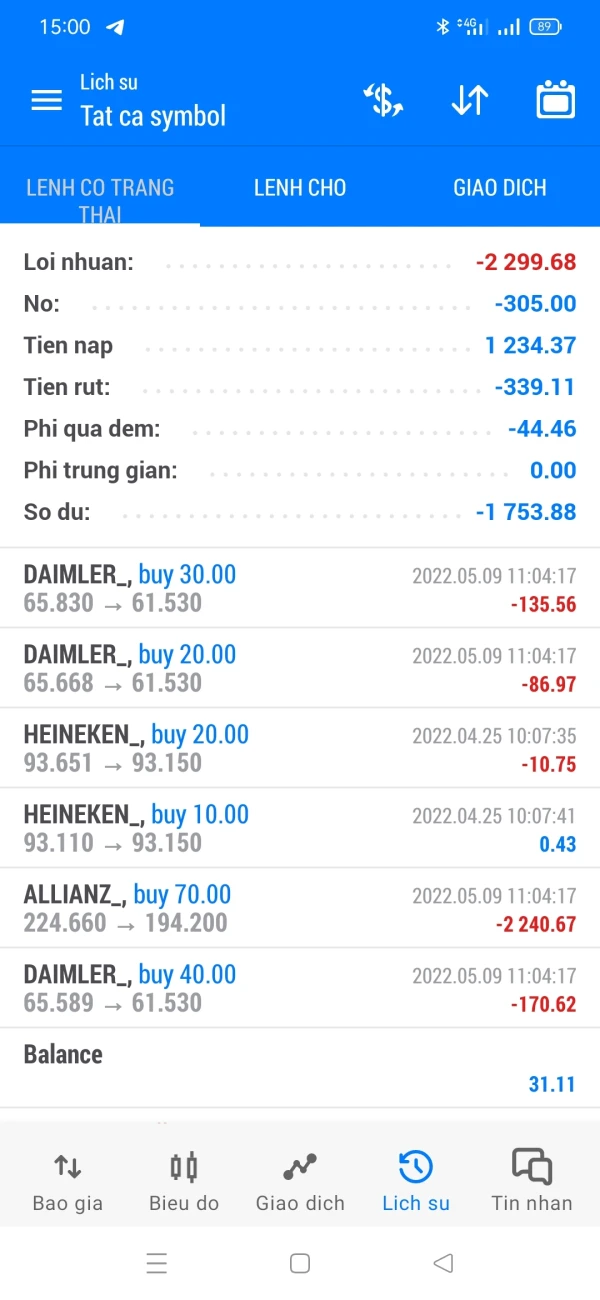Switch to Giao dich in bottom navigation
Image resolution: width=600 pixels, height=1300 pixels.
tap(300, 1180)
